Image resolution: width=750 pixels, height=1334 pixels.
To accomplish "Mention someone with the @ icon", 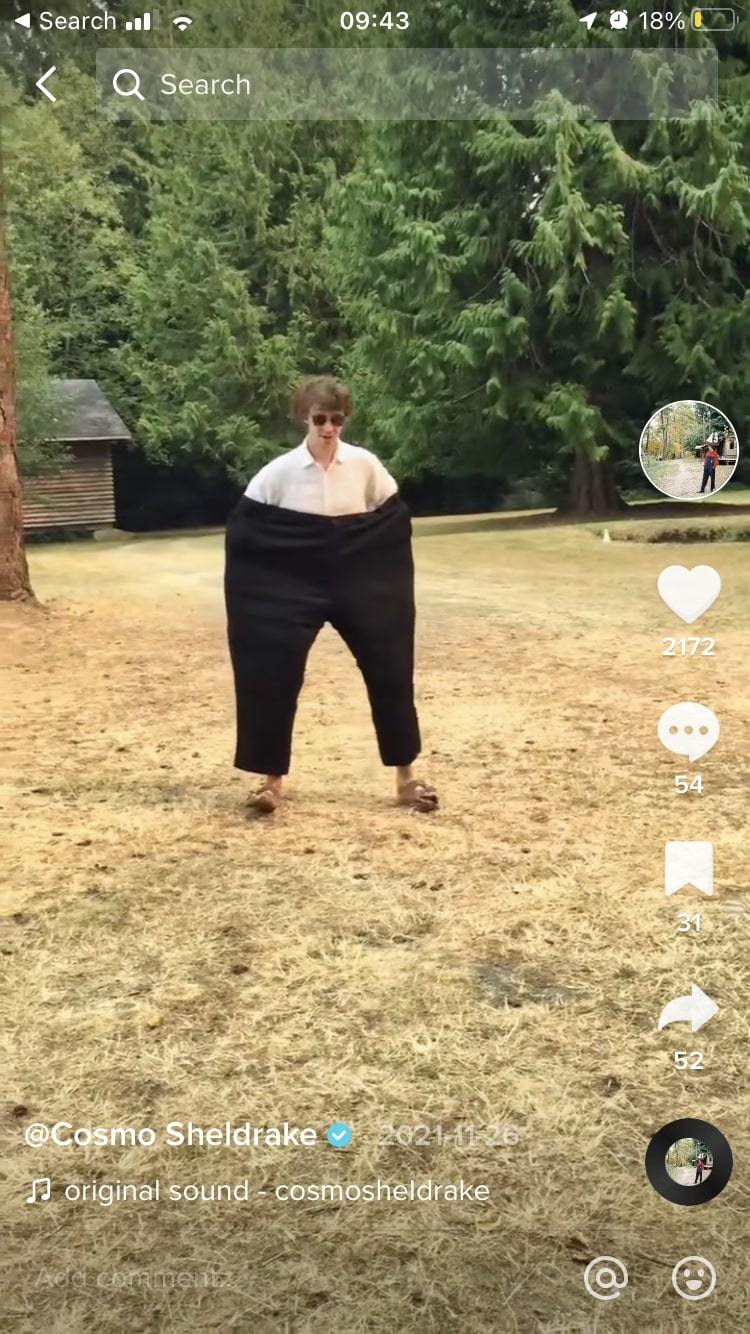I will (x=606, y=1278).
